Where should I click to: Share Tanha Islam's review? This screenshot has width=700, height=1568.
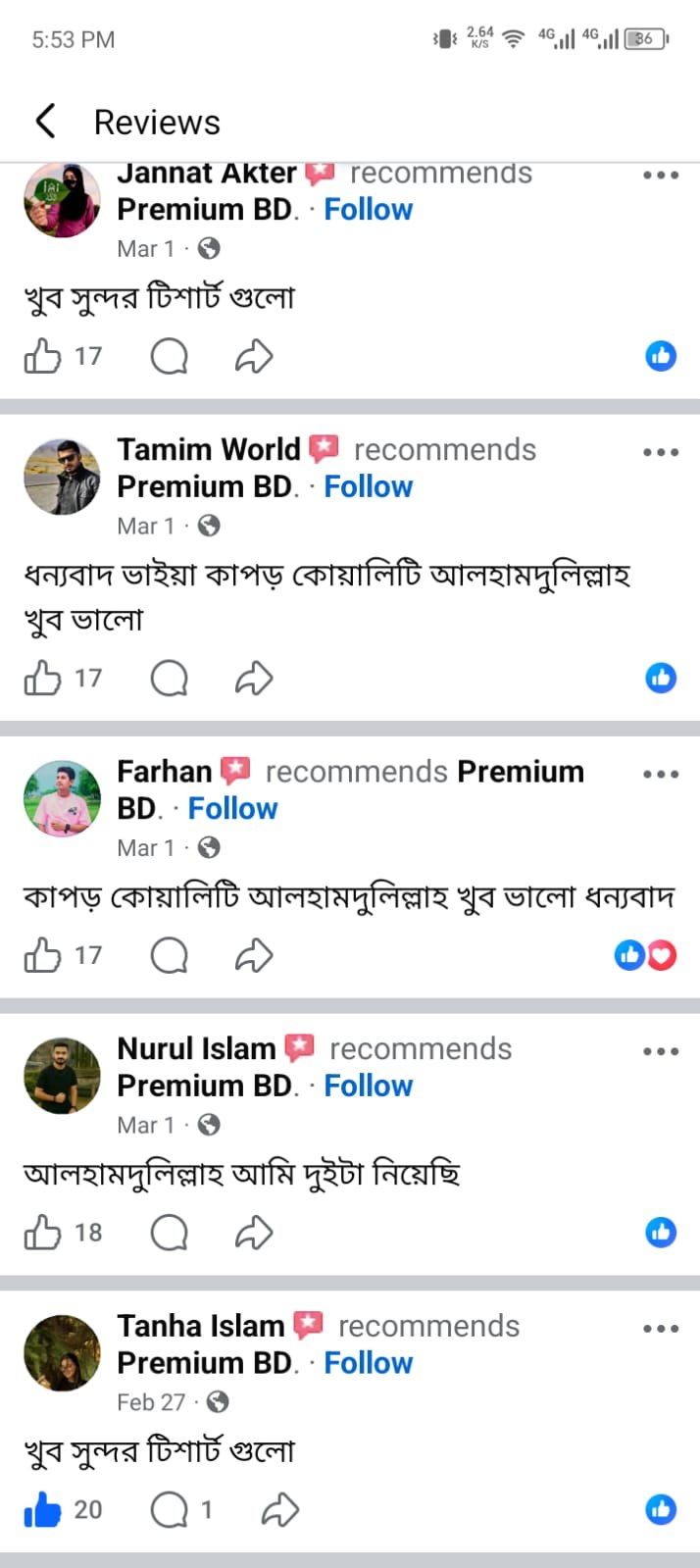280,1510
